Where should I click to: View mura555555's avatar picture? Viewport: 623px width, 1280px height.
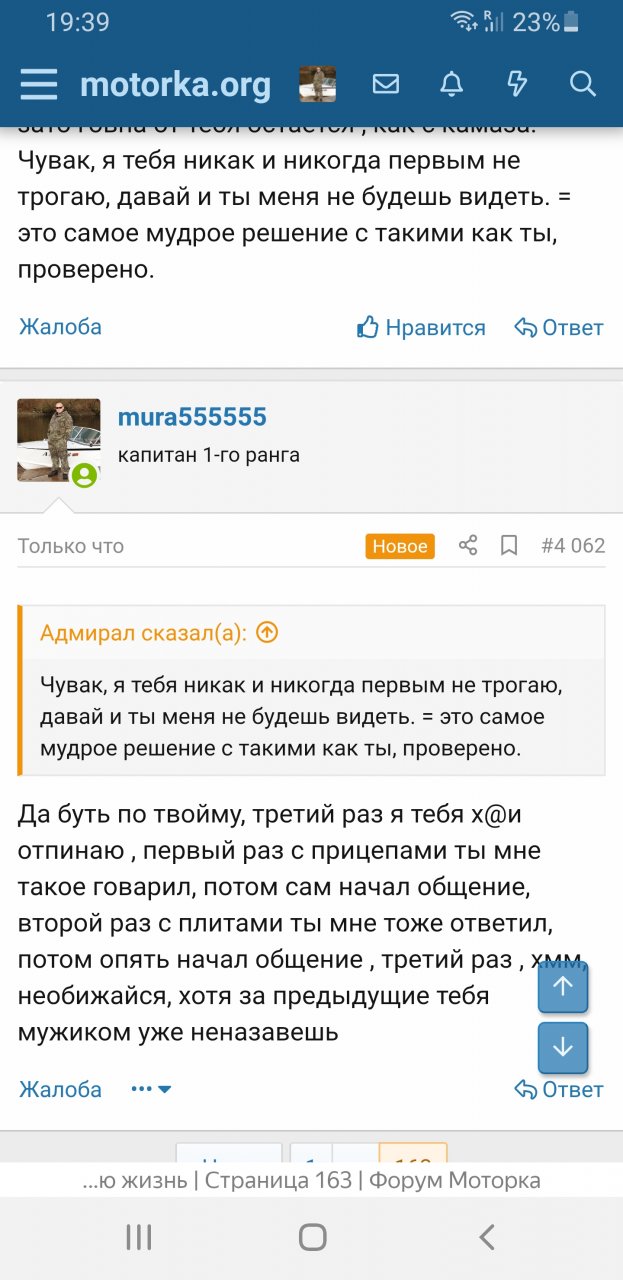(58, 440)
